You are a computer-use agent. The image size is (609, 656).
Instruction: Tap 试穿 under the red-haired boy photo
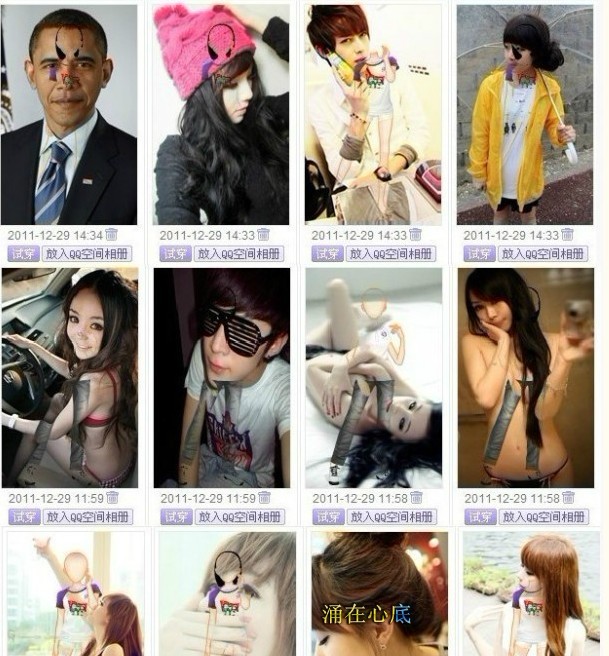coord(327,254)
